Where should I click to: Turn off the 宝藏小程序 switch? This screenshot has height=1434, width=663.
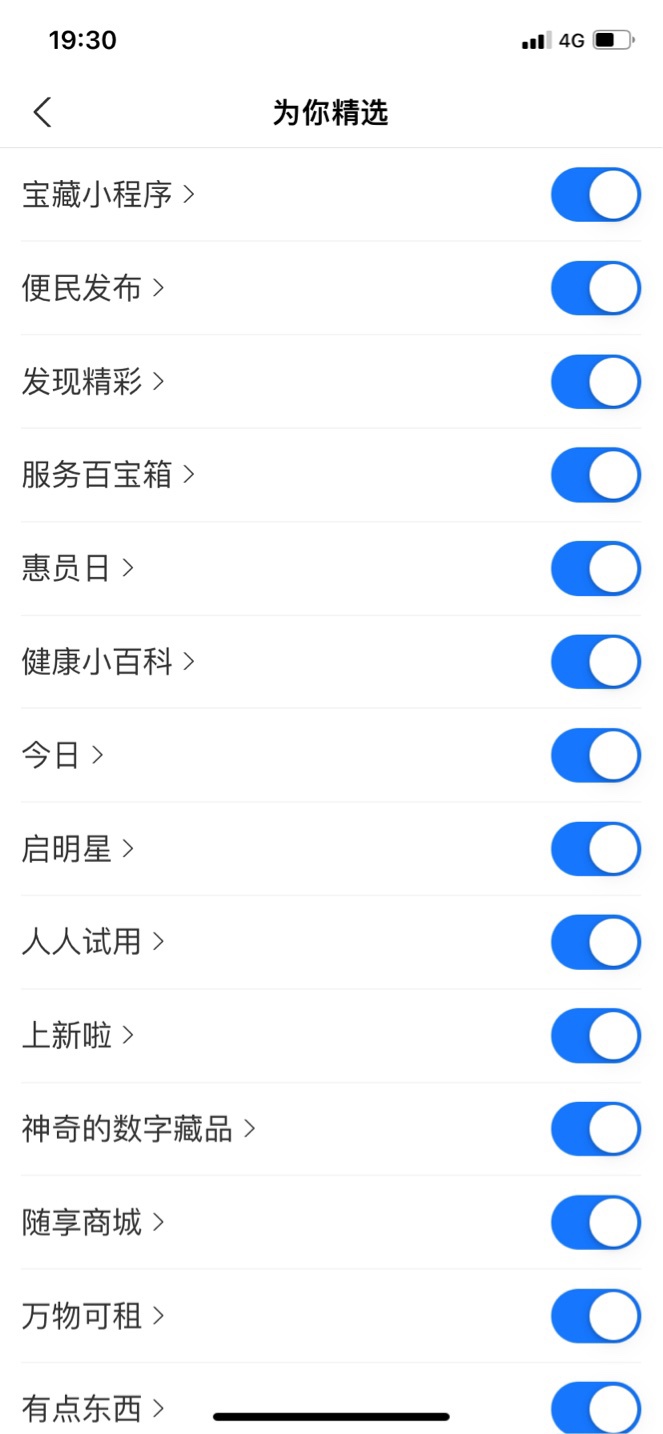pos(596,194)
